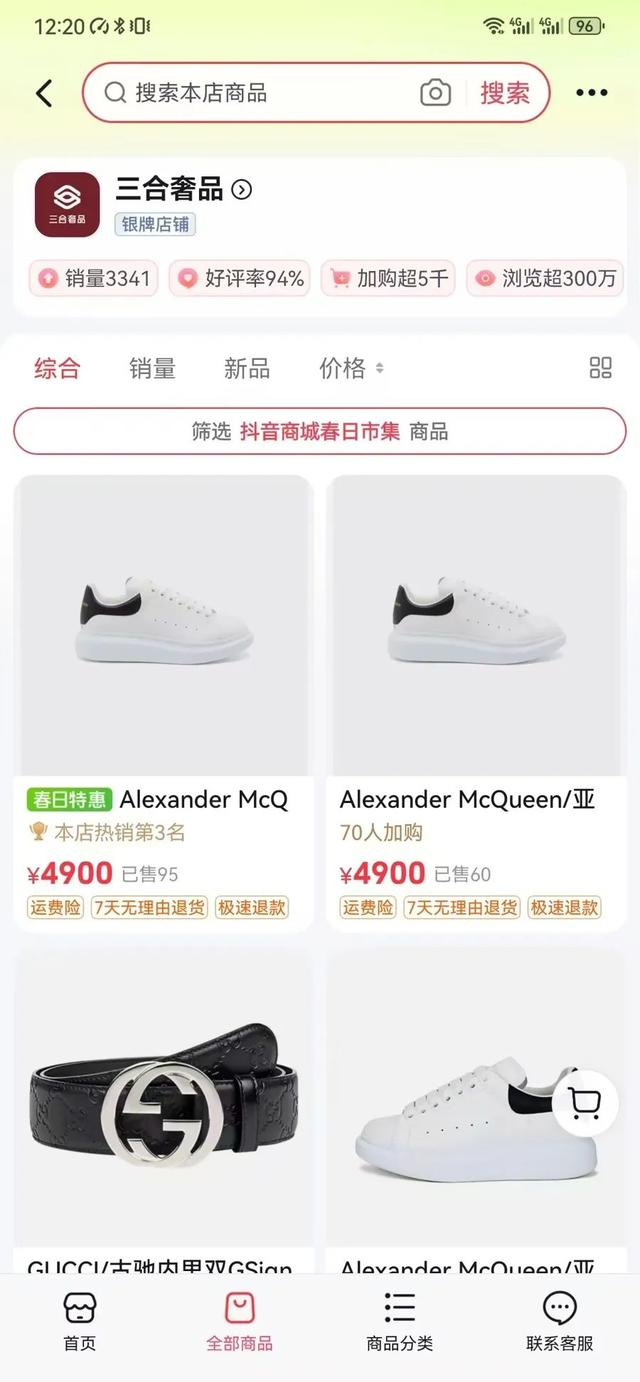Open 商品分类 categories

[400, 1320]
